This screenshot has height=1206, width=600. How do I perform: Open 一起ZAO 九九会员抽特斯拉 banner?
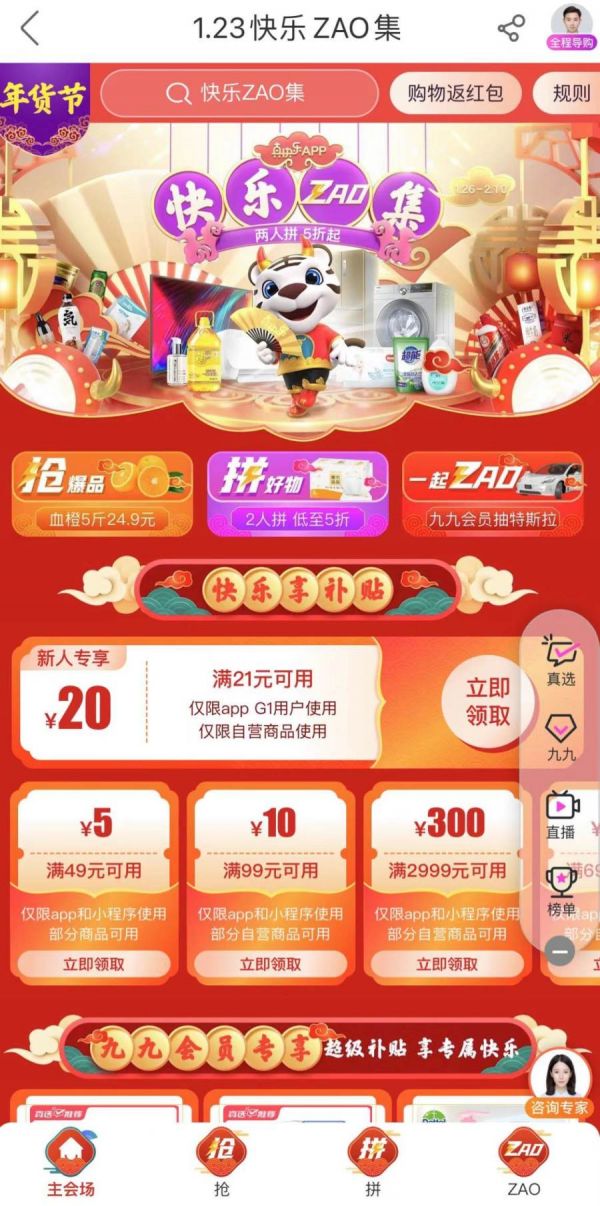(x=493, y=494)
